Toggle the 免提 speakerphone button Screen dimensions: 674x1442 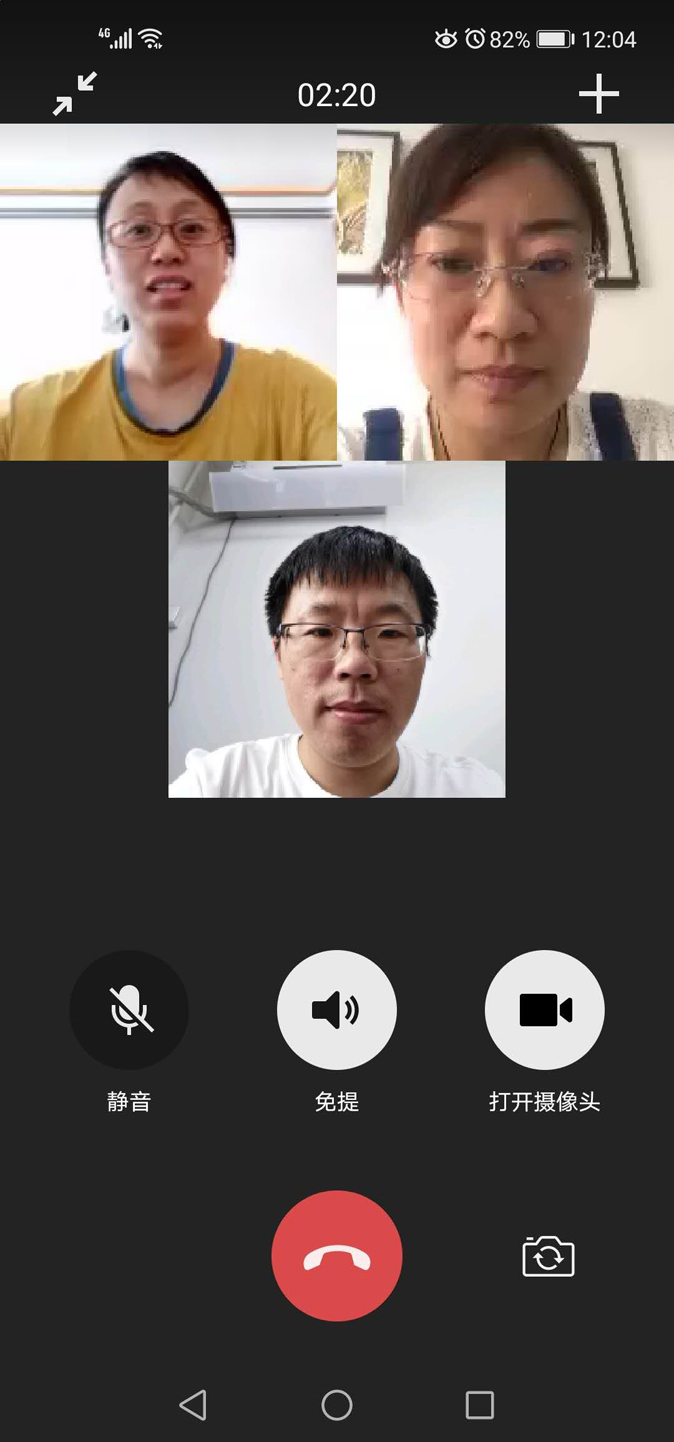[x=337, y=1010]
